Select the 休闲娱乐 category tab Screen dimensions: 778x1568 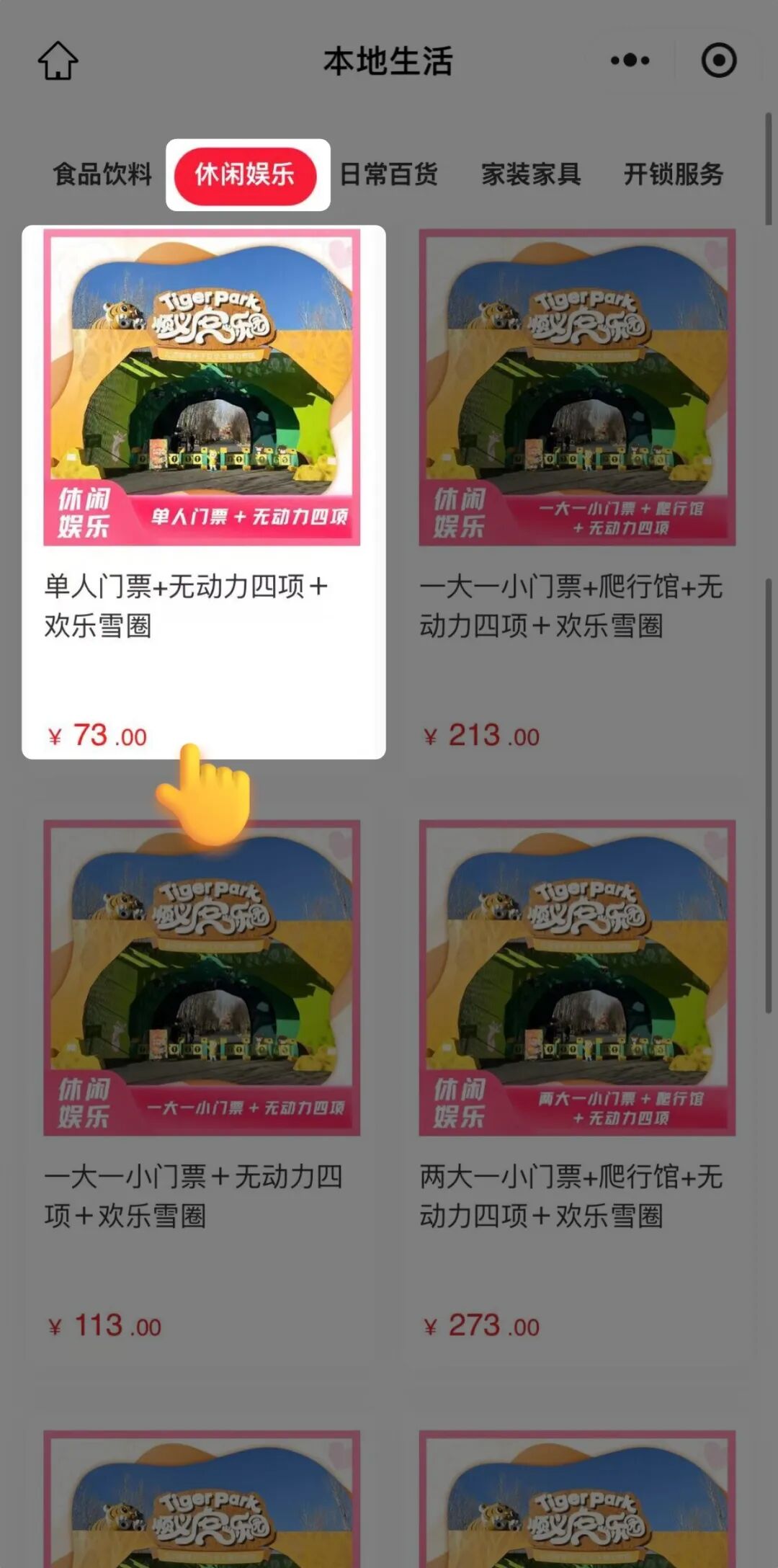(245, 175)
